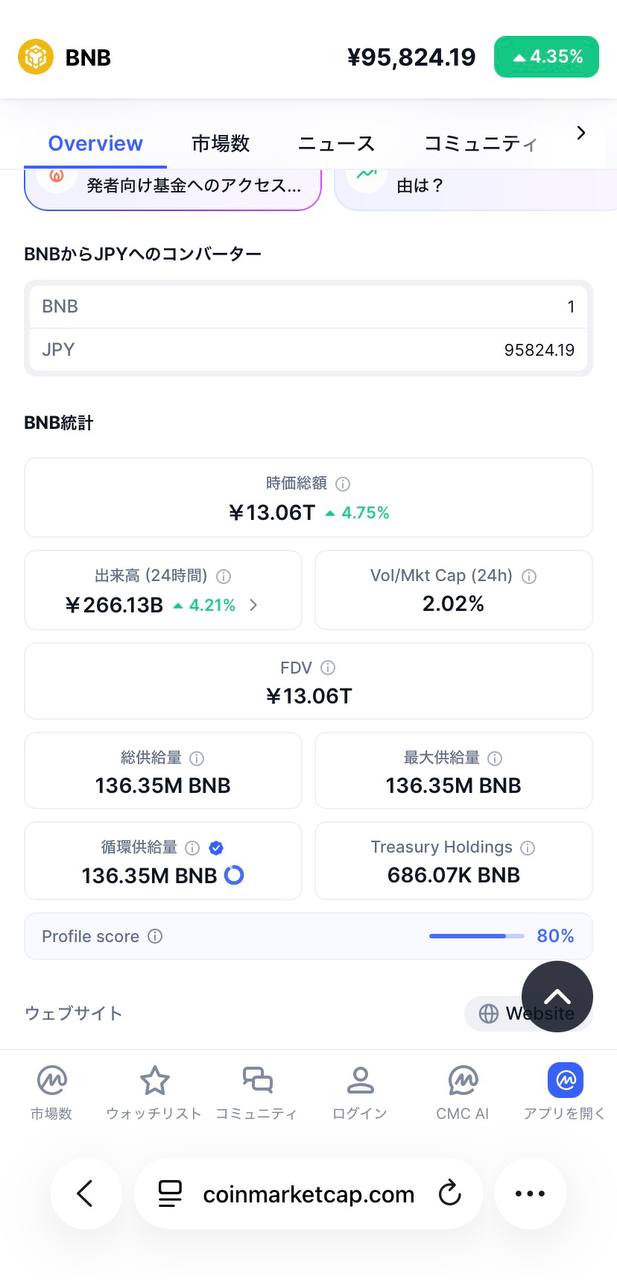The image size is (617, 1280).
Task: Show more tabs with the right arrow
Action: coord(581,133)
